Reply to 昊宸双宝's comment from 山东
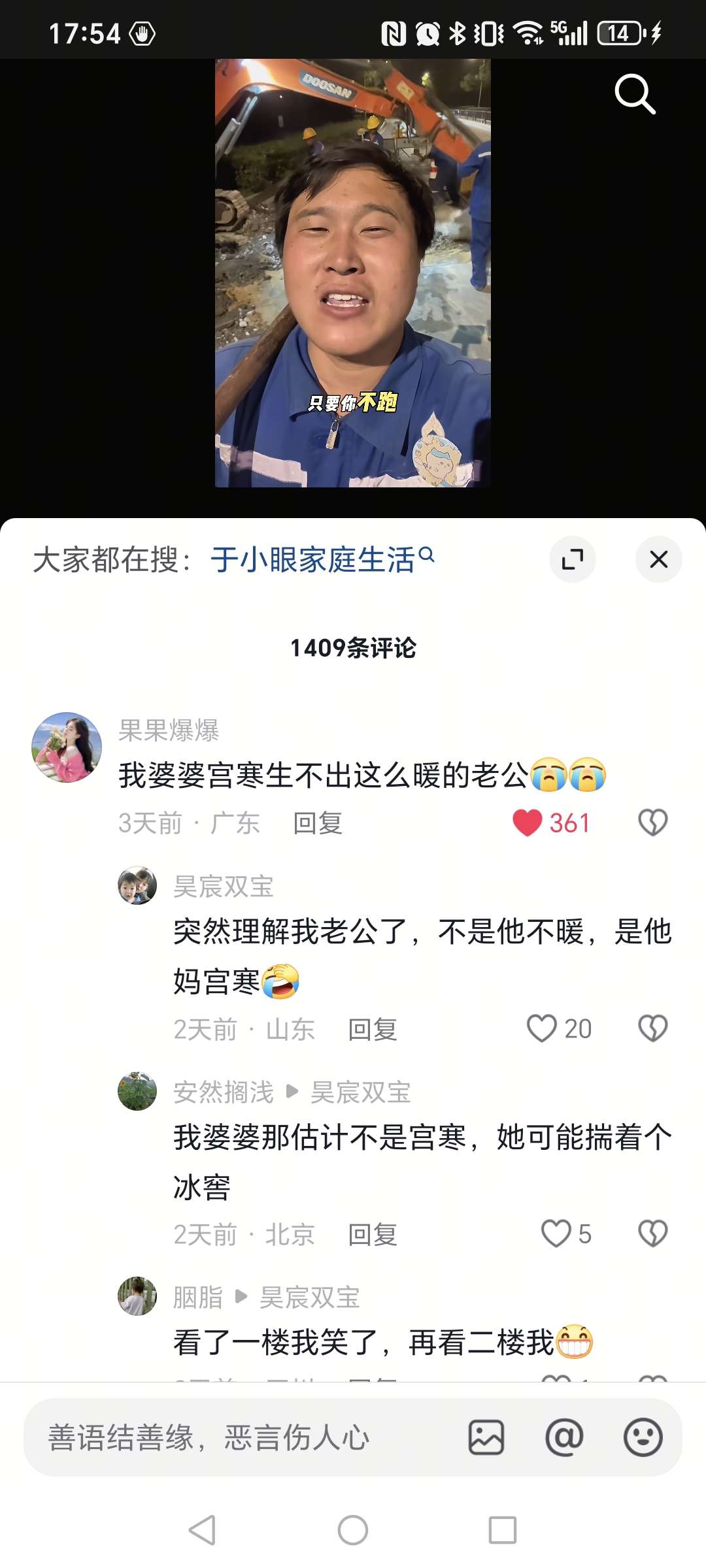This screenshot has height=1568, width=706. (373, 1030)
